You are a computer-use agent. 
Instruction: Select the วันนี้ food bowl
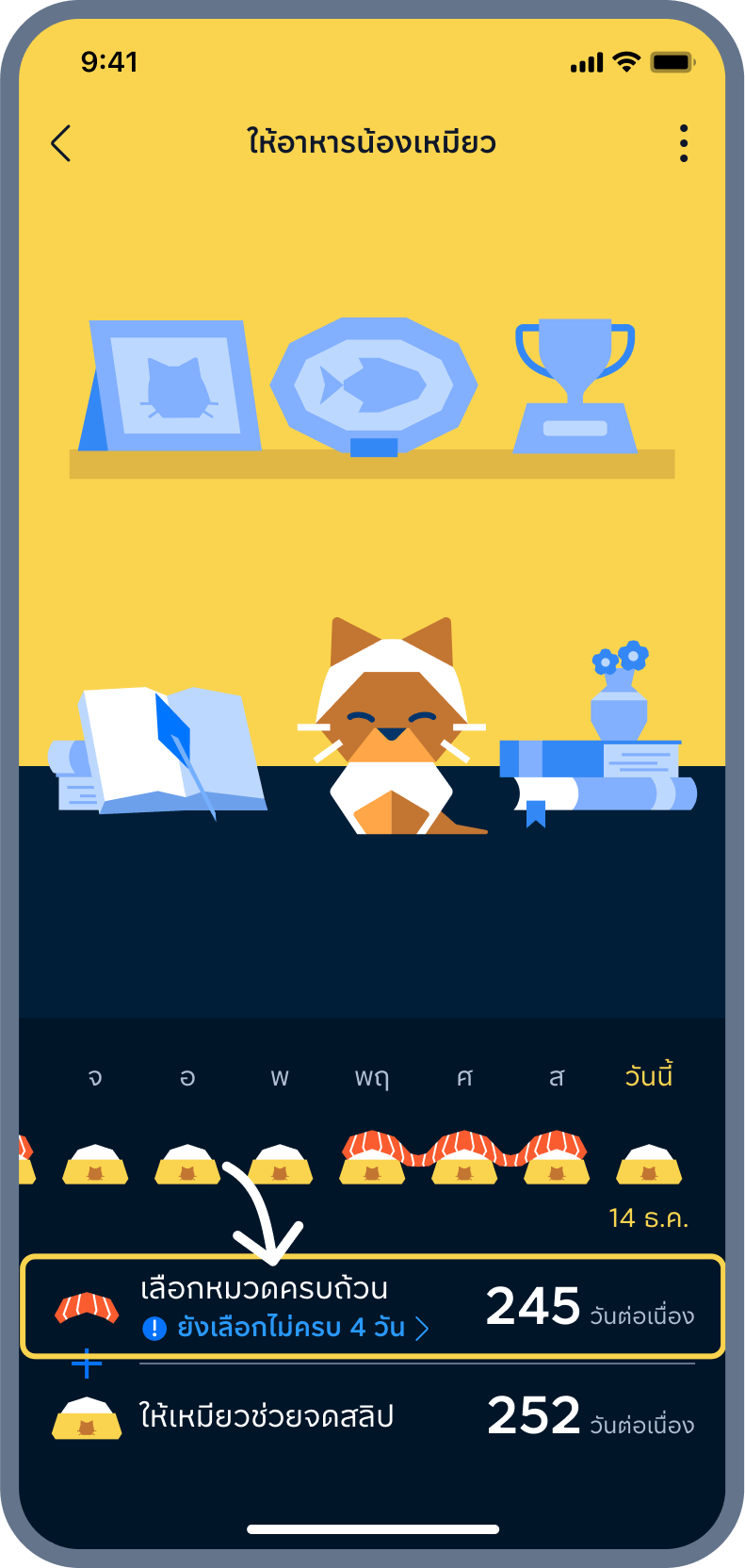[649, 1165]
